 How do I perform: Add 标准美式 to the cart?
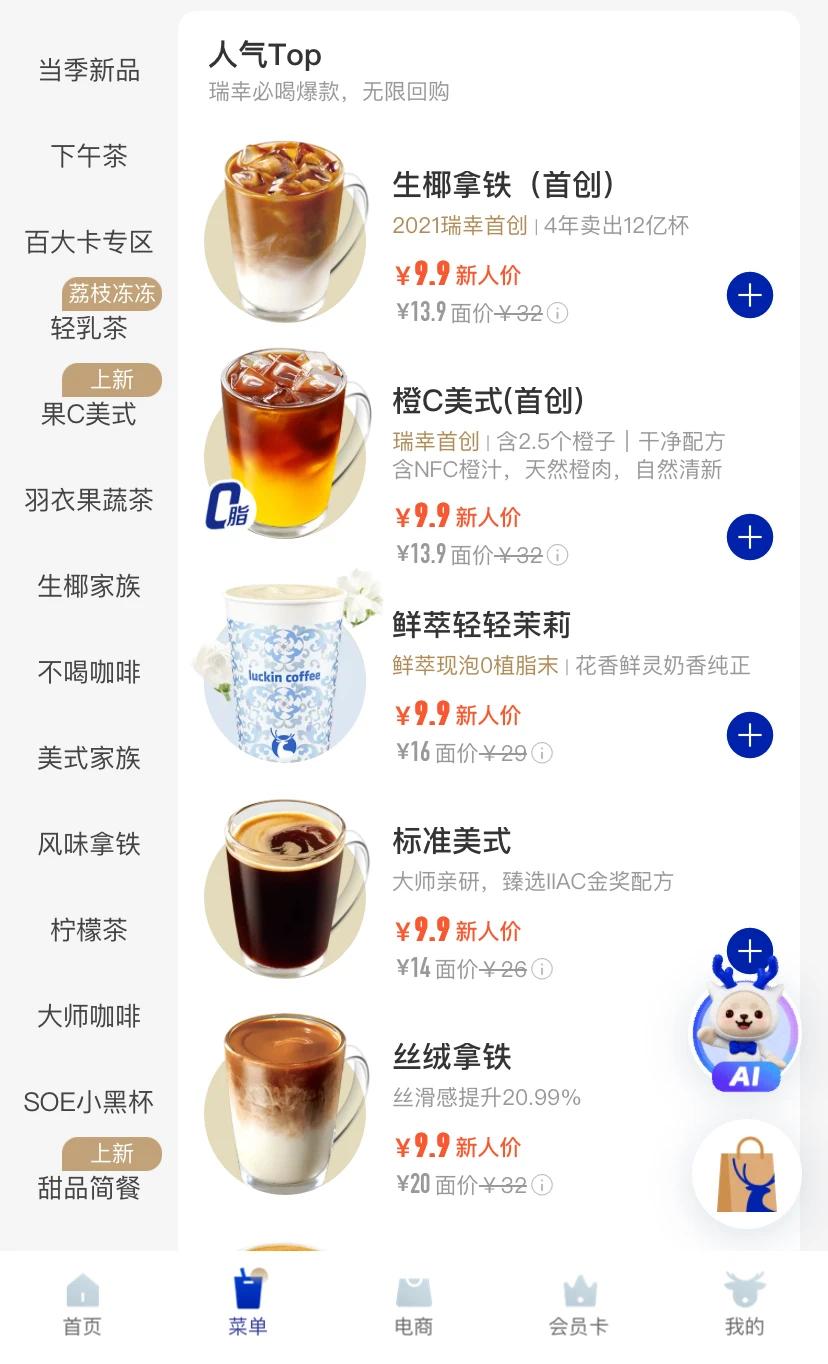click(748, 945)
